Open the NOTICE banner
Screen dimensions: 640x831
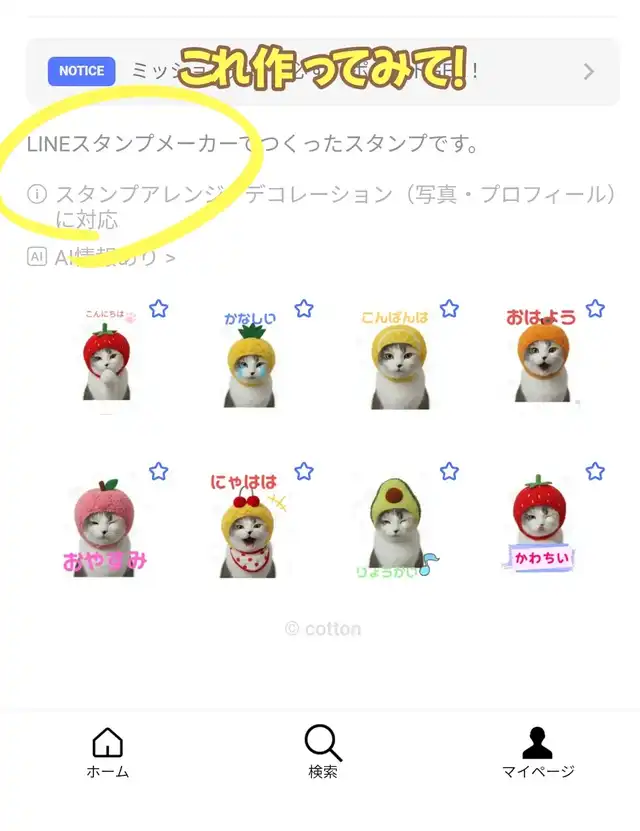tap(322, 72)
